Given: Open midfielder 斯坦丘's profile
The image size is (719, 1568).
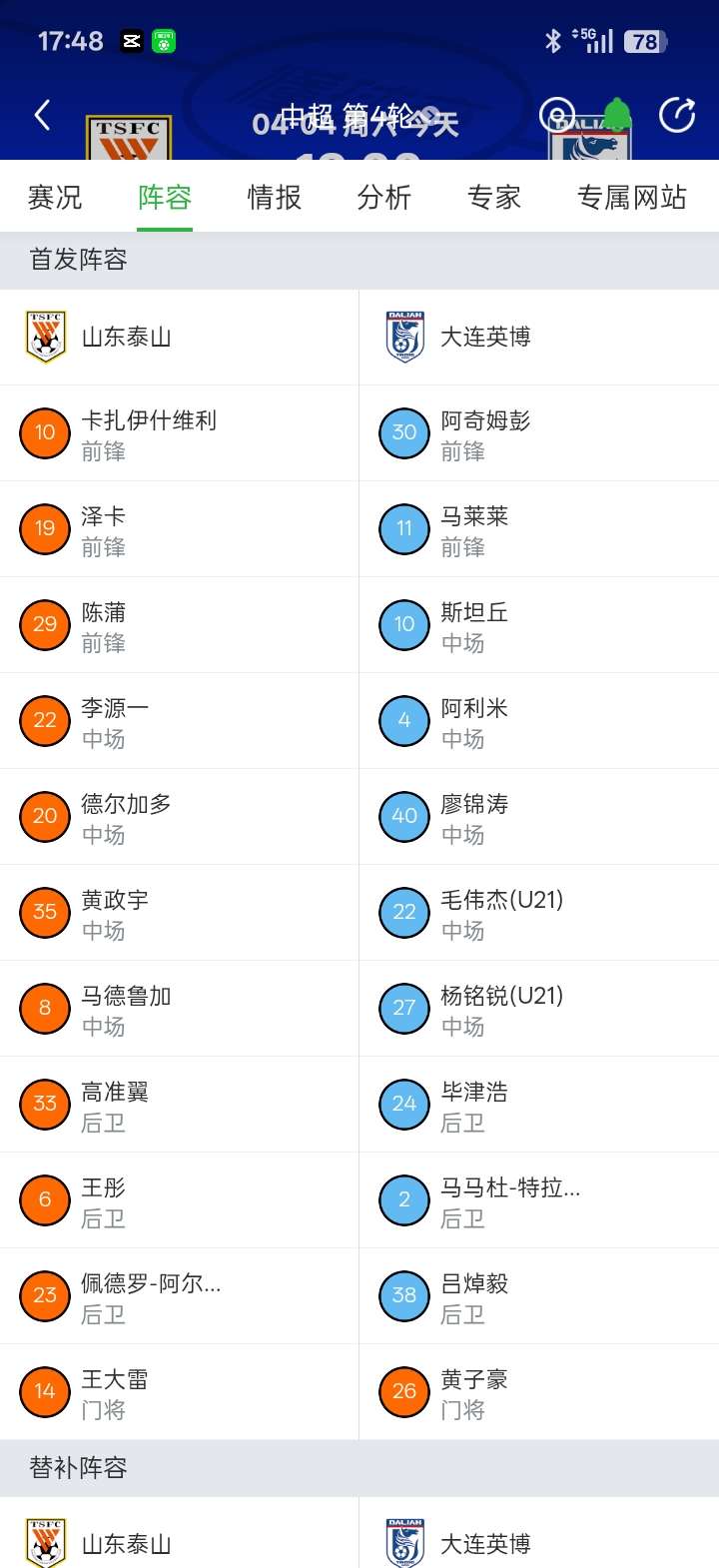Looking at the screenshot, I should pyautogui.click(x=474, y=624).
